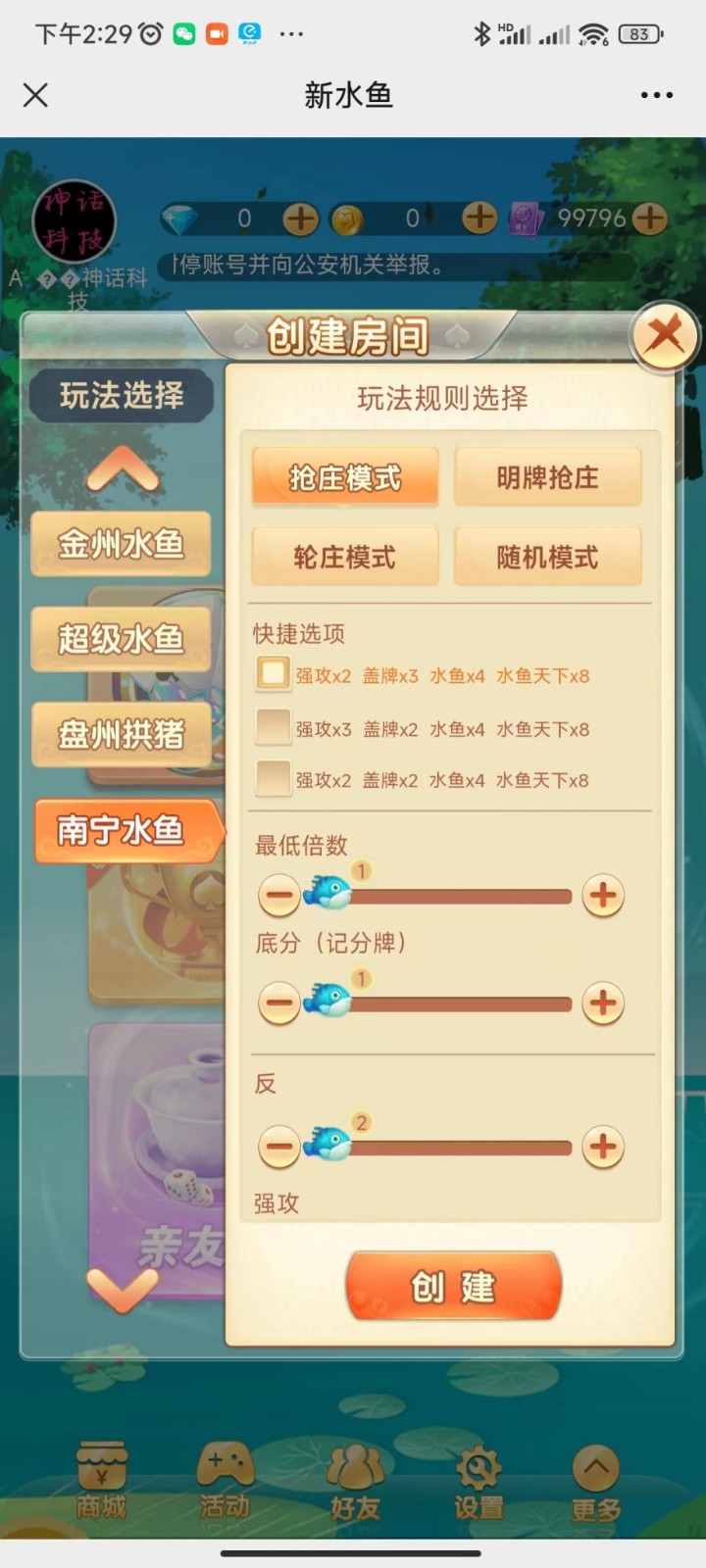Increase 最低倍数 with the plus button
The width and height of the screenshot is (706, 1568).
coord(603,895)
